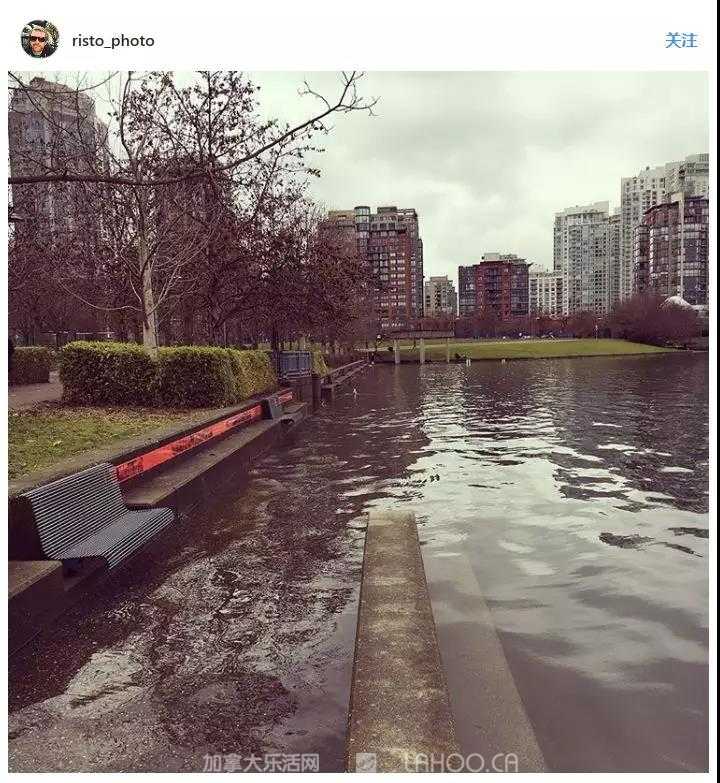Follow risto_photo with the 关注 button

click(680, 40)
